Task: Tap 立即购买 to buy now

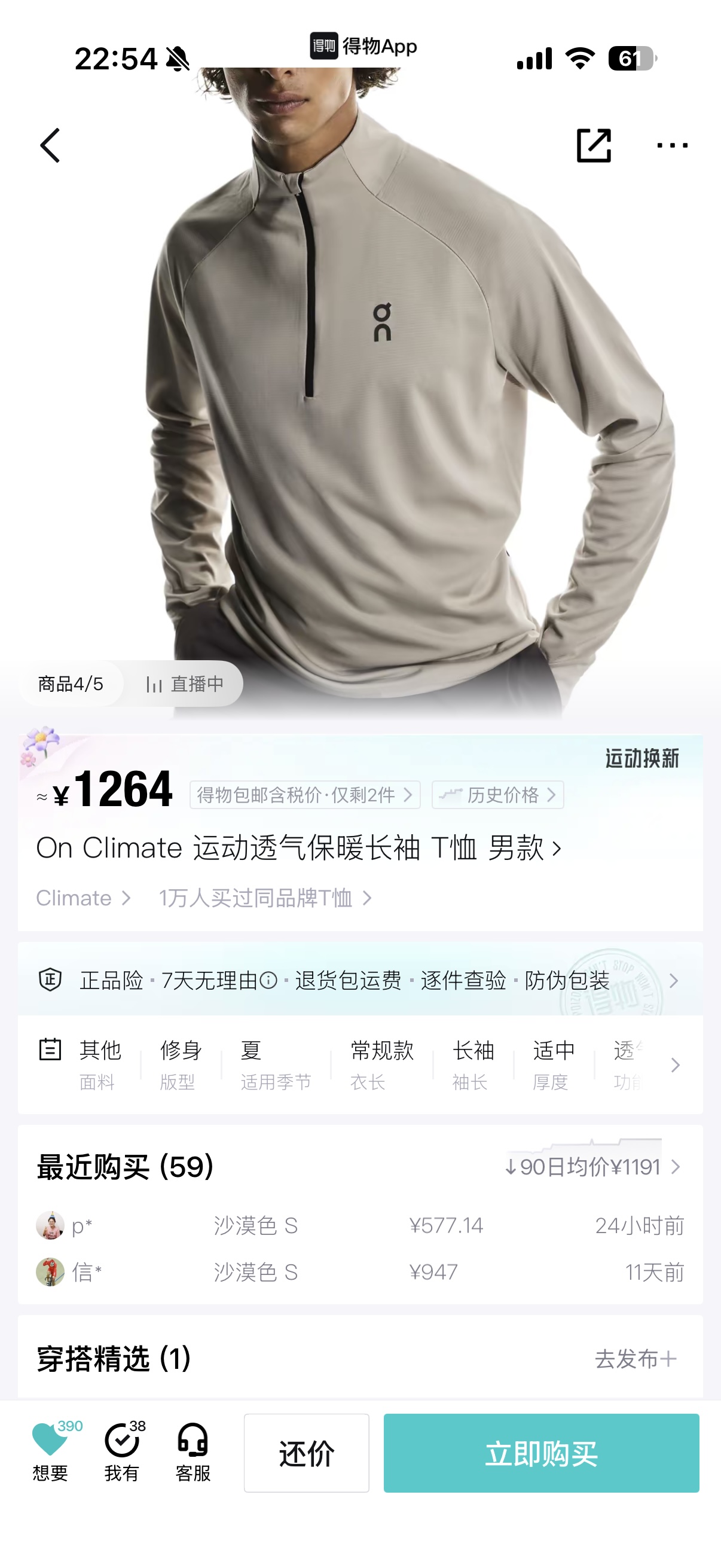Action: pyautogui.click(x=541, y=1453)
